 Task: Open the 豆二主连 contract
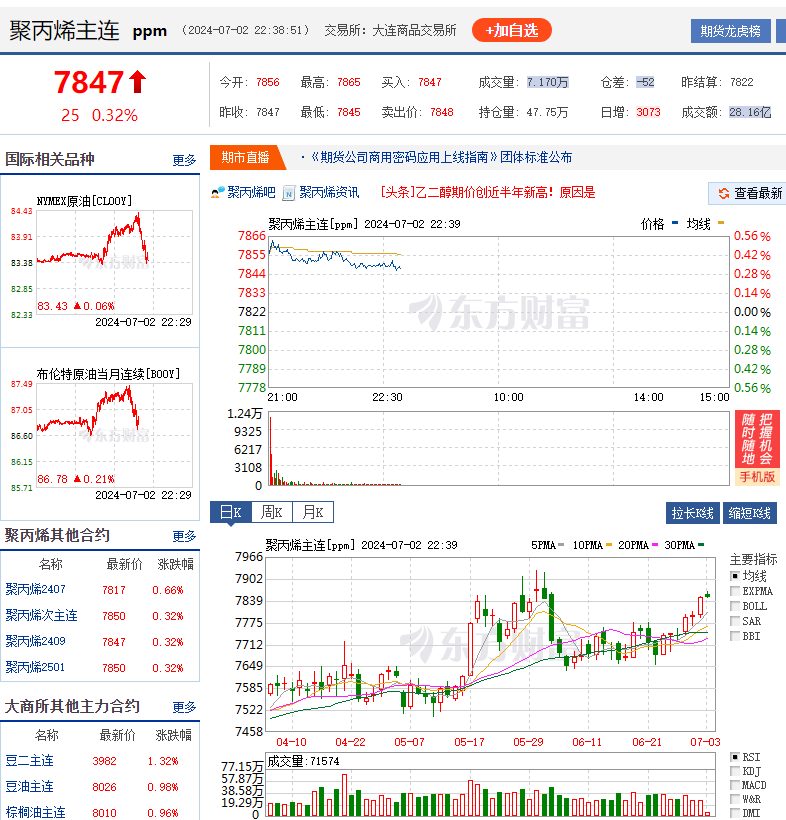[x=29, y=760]
